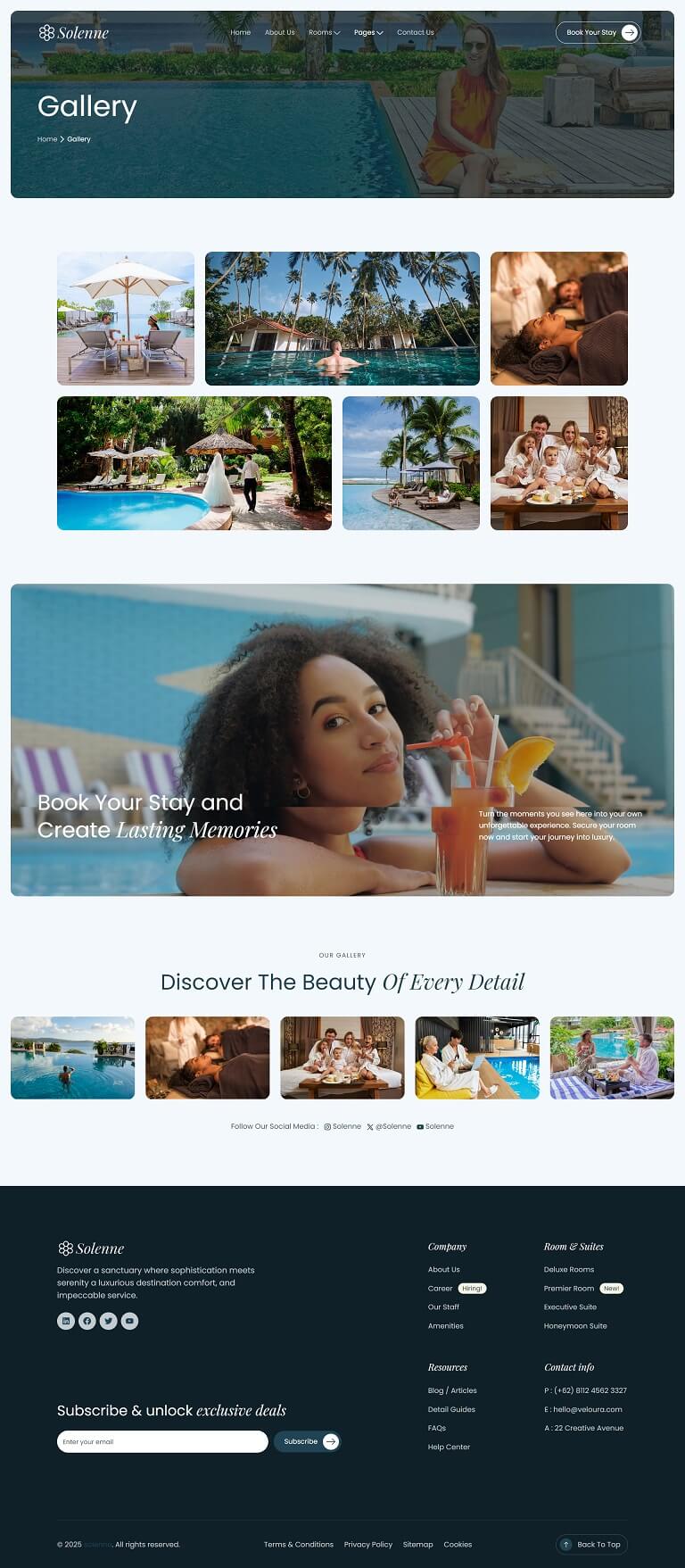Image resolution: width=685 pixels, height=1568 pixels.
Task: Read the Privacy Policy
Action: [368, 1544]
